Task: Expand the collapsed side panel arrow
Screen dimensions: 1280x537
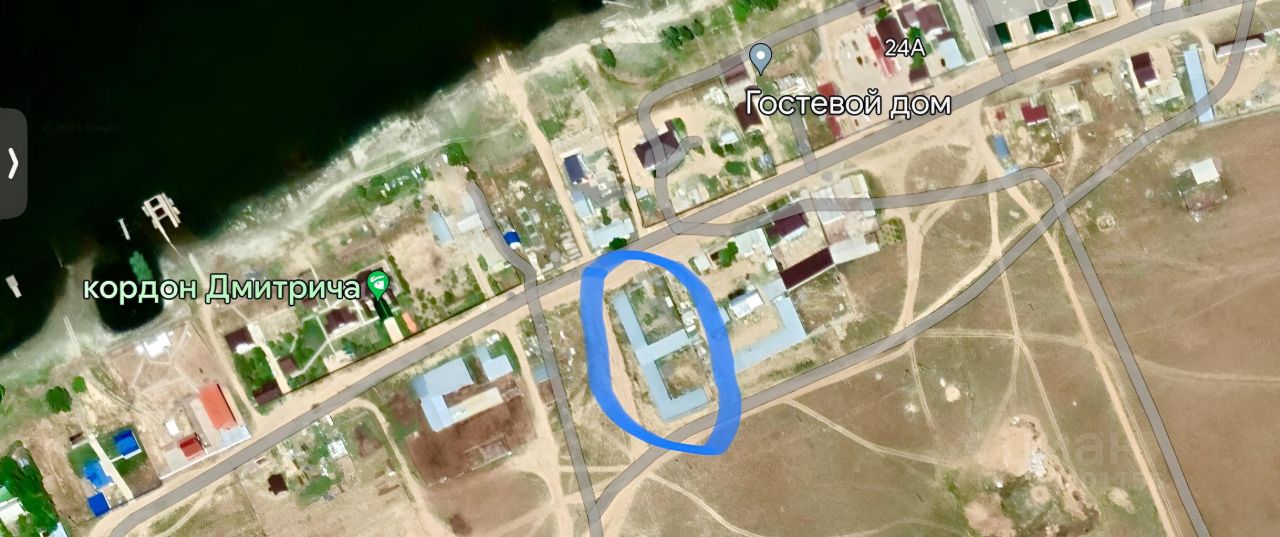Action: pyautogui.click(x=13, y=163)
